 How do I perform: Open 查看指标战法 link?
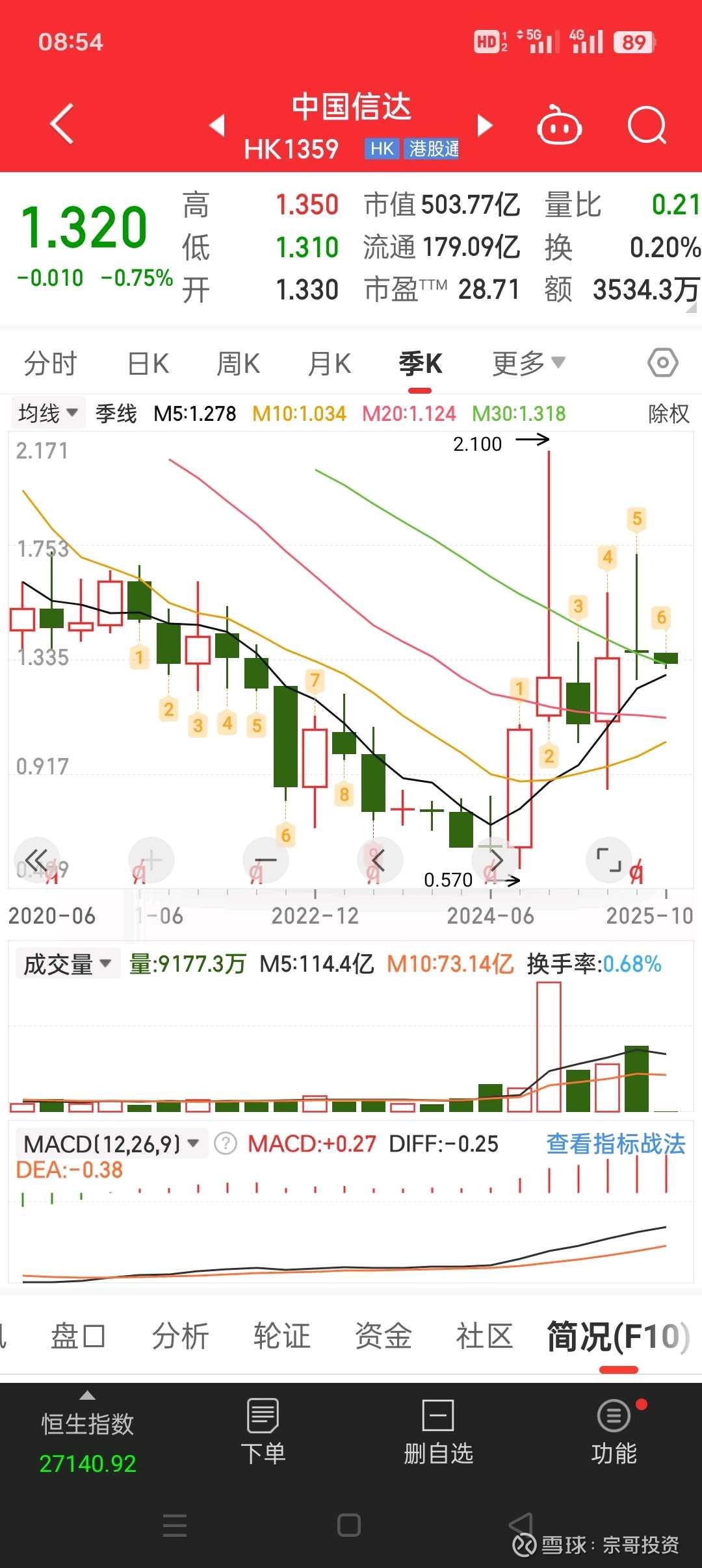(x=616, y=1144)
